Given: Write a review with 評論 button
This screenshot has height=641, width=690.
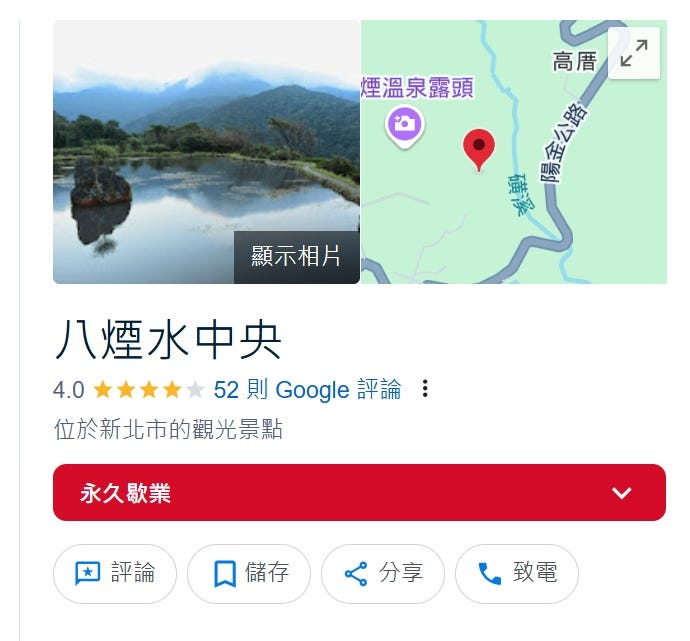Looking at the screenshot, I should coord(115,573).
